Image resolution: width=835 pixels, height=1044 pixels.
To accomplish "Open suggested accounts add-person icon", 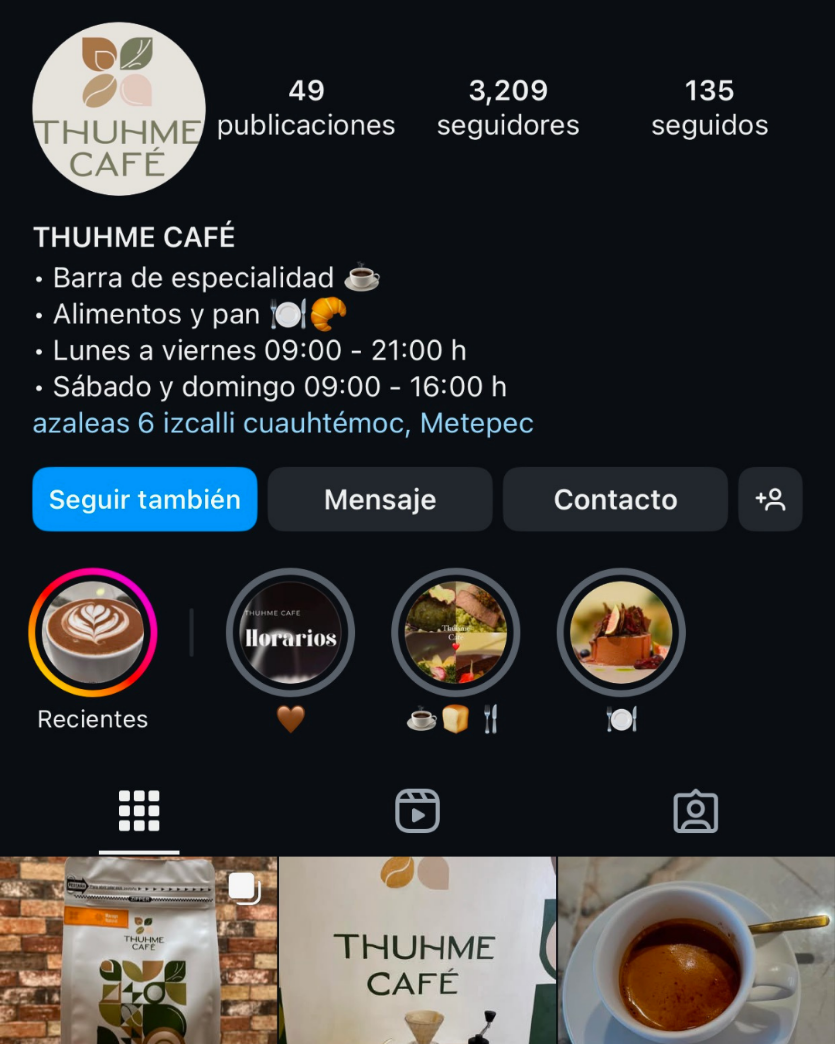I will 770,499.
